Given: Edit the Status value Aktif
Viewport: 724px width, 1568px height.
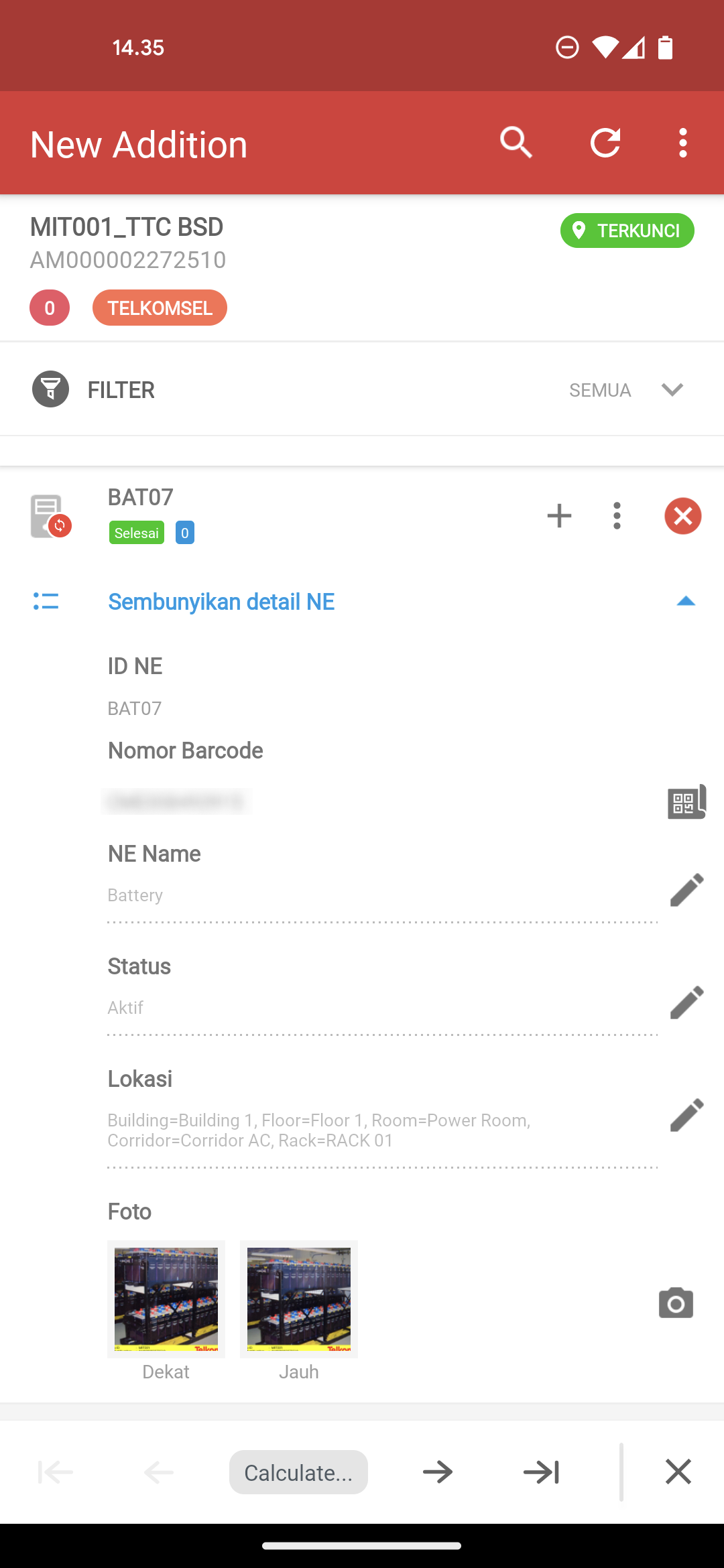Looking at the screenshot, I should point(686,1002).
